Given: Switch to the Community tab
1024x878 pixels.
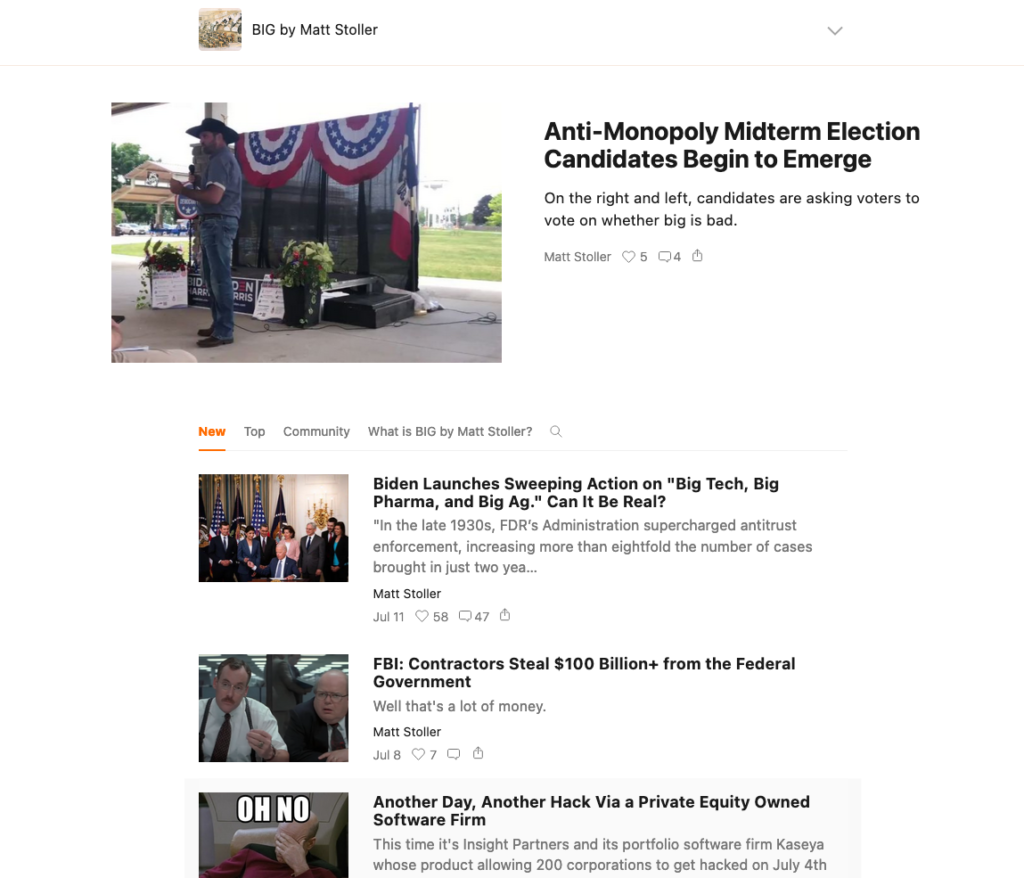Looking at the screenshot, I should point(316,432).
